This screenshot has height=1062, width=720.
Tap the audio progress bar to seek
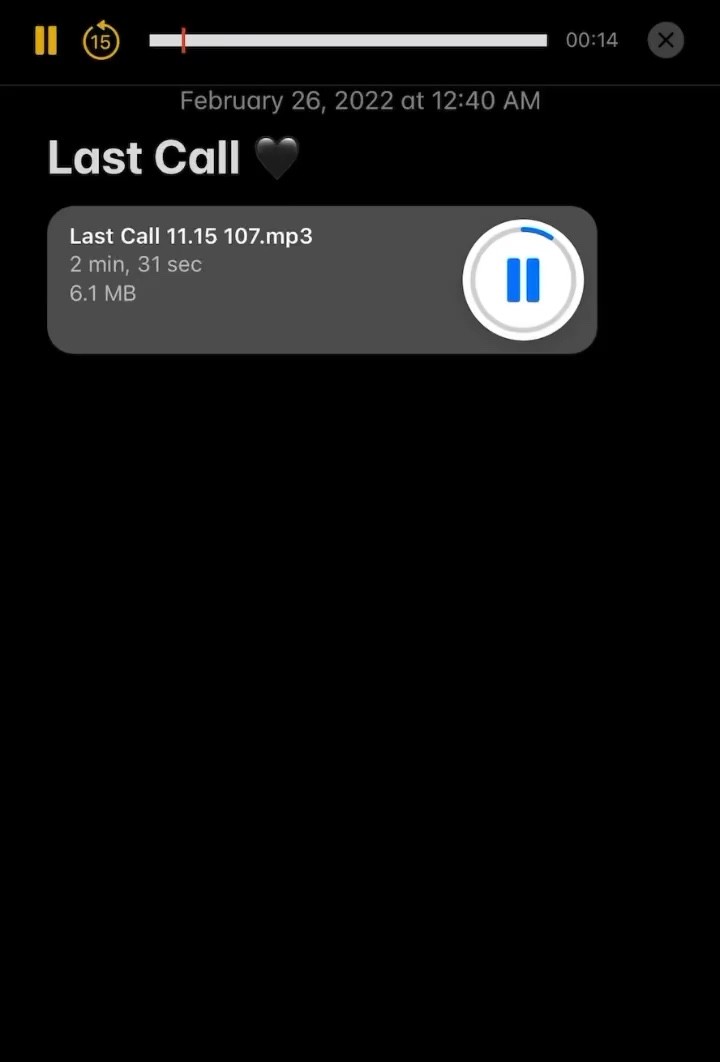[348, 41]
